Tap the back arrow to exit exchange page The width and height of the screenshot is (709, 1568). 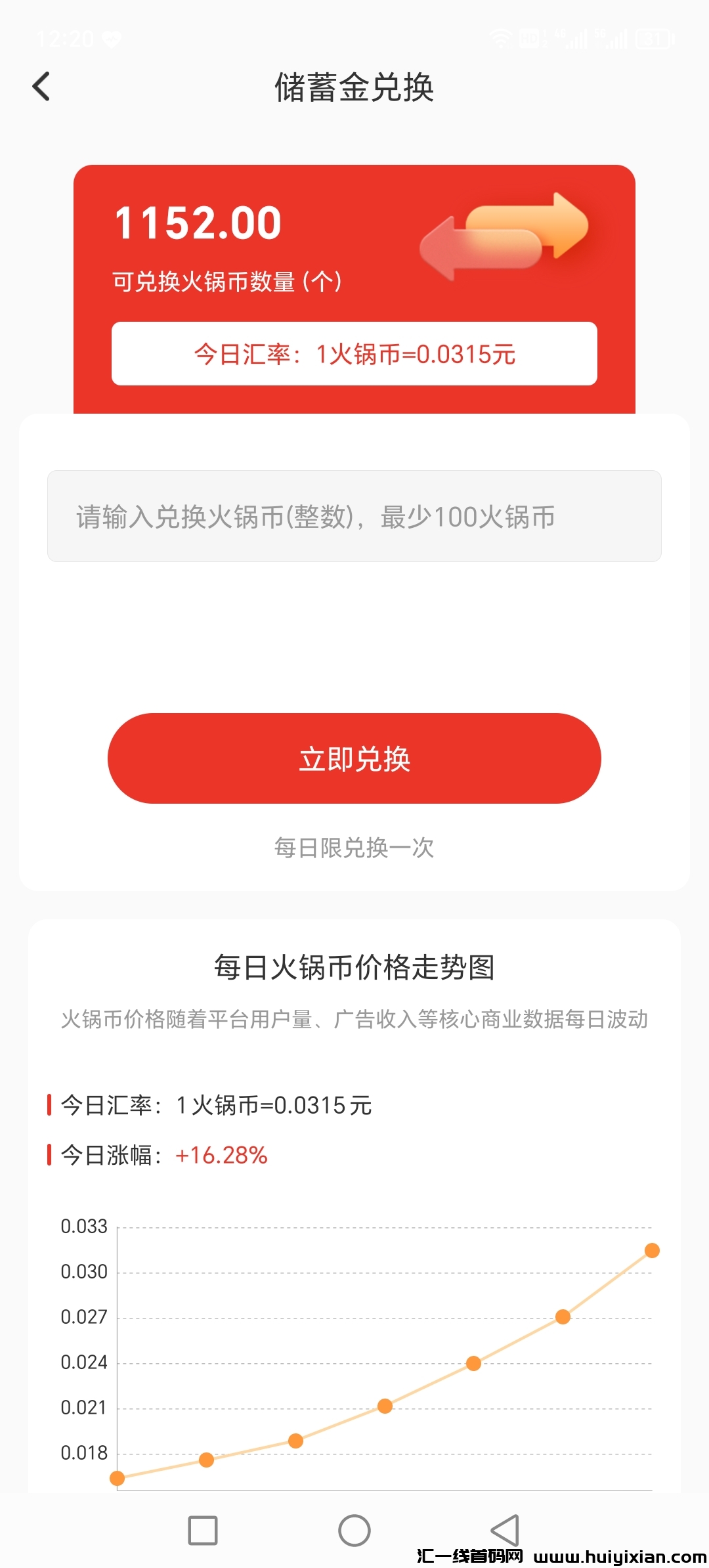pyautogui.click(x=41, y=86)
